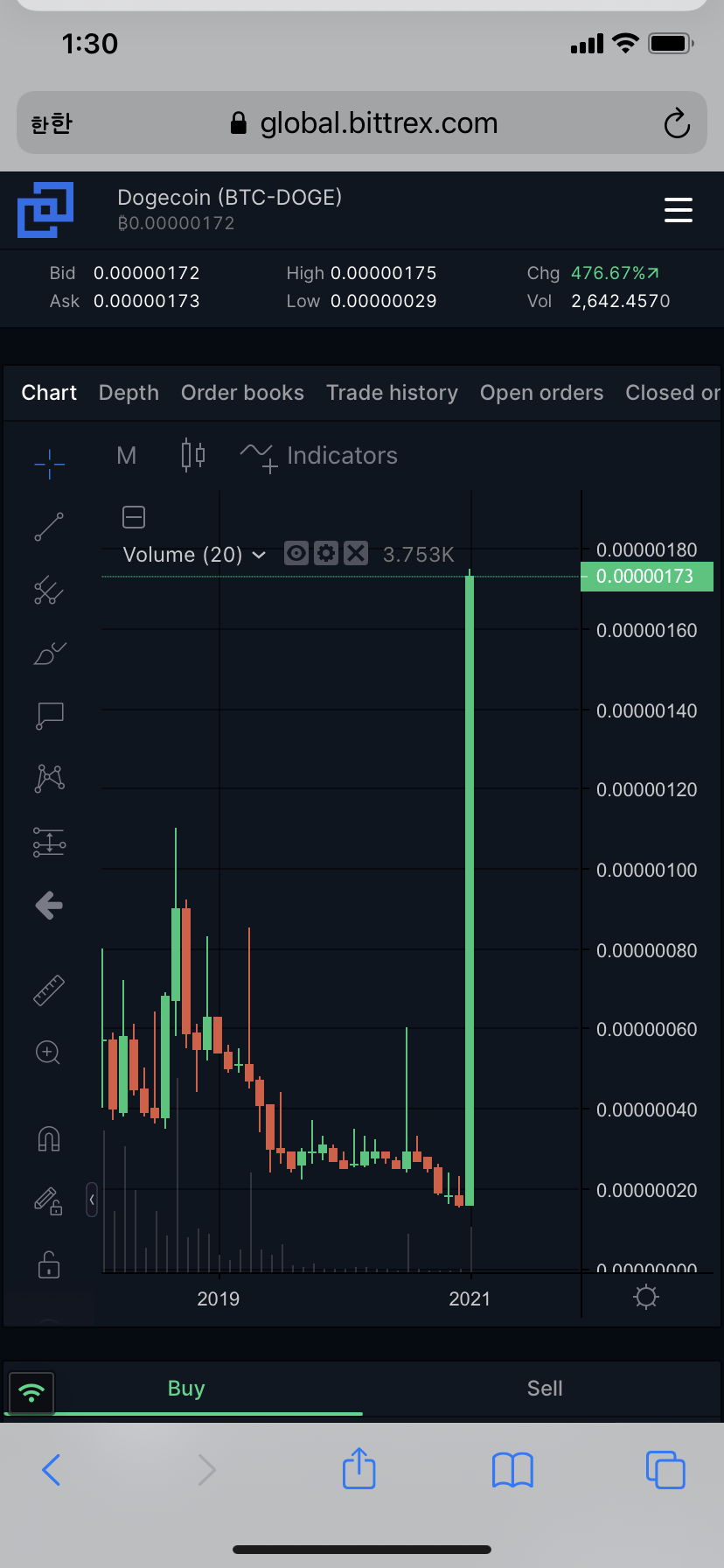Change the candlestick chart style

[x=193, y=455]
